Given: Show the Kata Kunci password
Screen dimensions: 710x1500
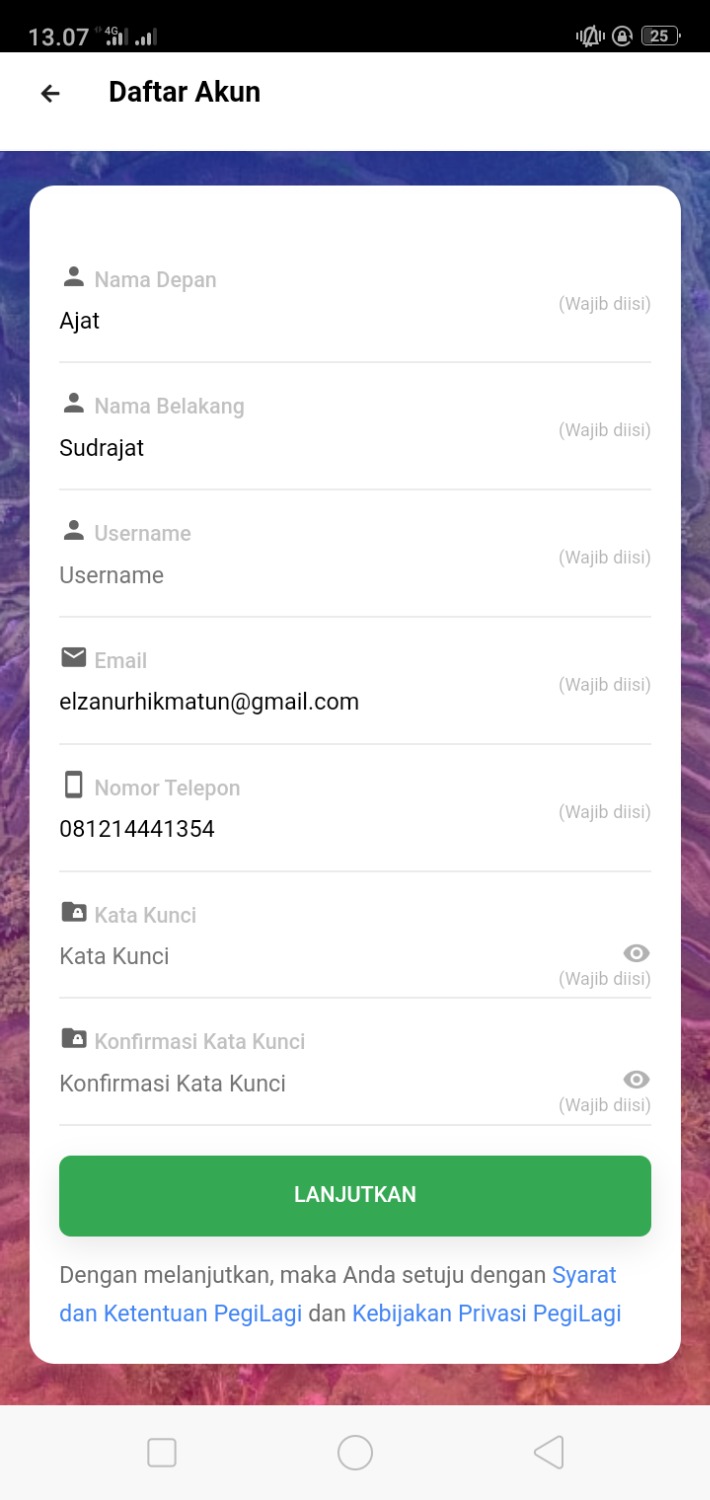Looking at the screenshot, I should click(636, 953).
